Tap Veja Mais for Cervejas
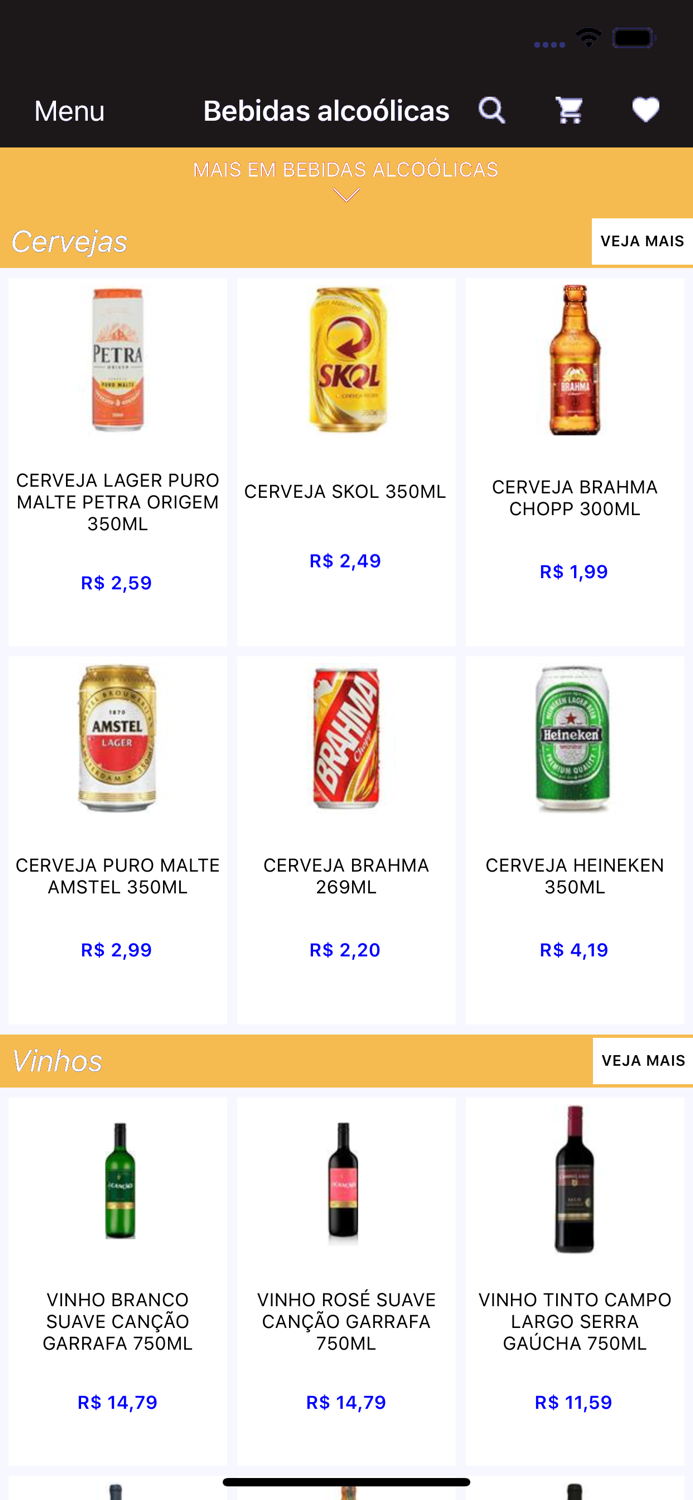This screenshot has height=1500, width=693. tap(642, 241)
